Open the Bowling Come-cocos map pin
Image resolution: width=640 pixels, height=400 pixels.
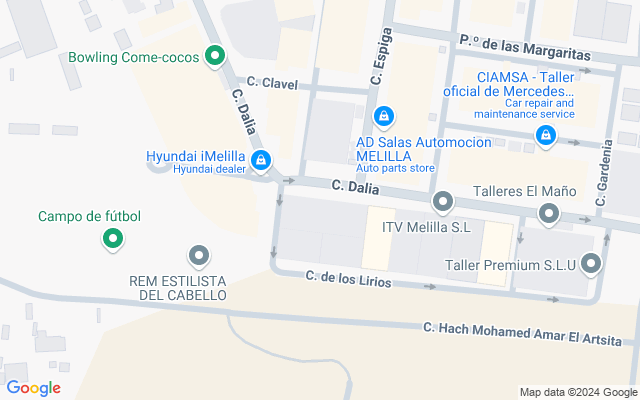point(213,56)
